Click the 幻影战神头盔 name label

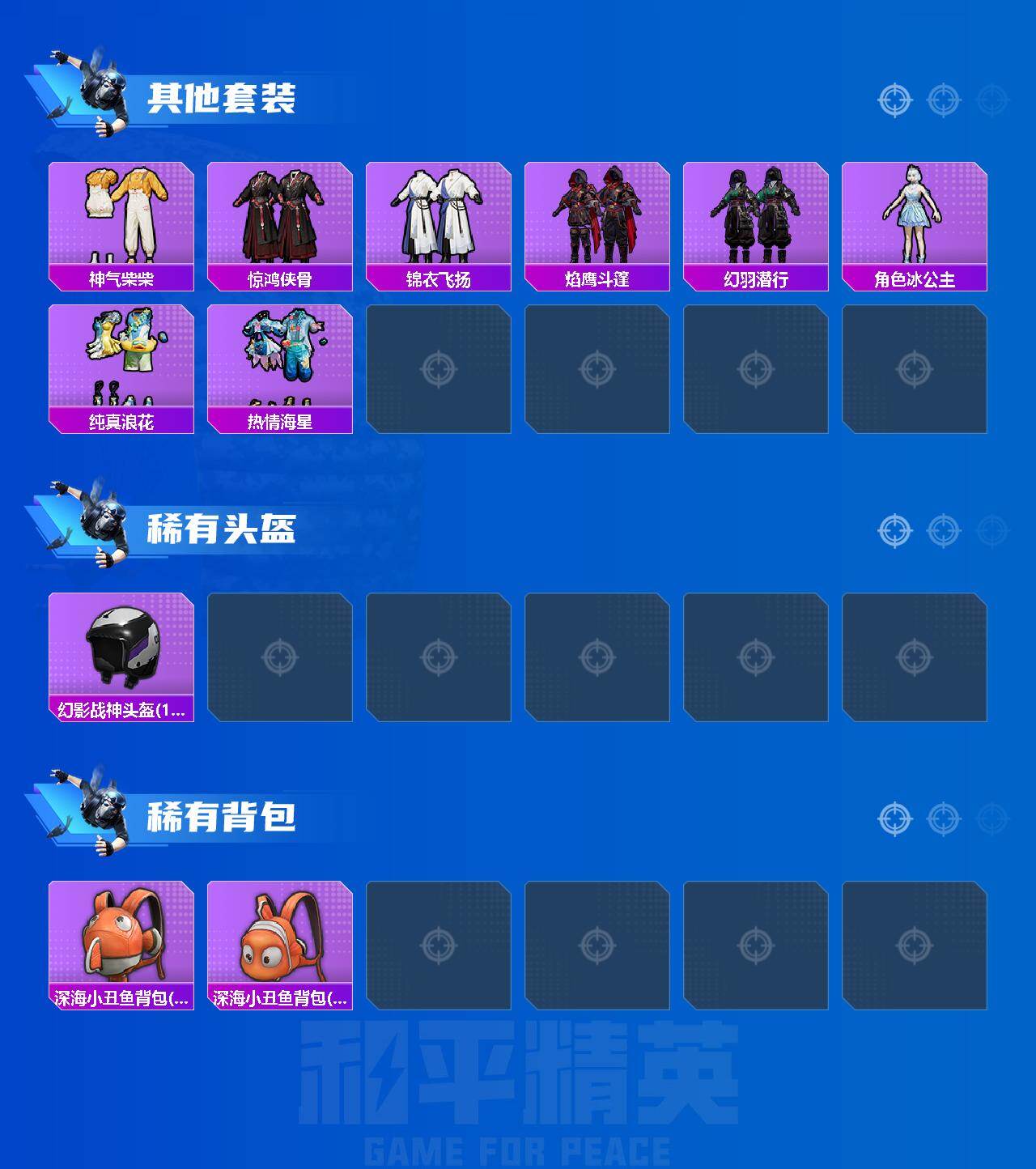coord(120,709)
